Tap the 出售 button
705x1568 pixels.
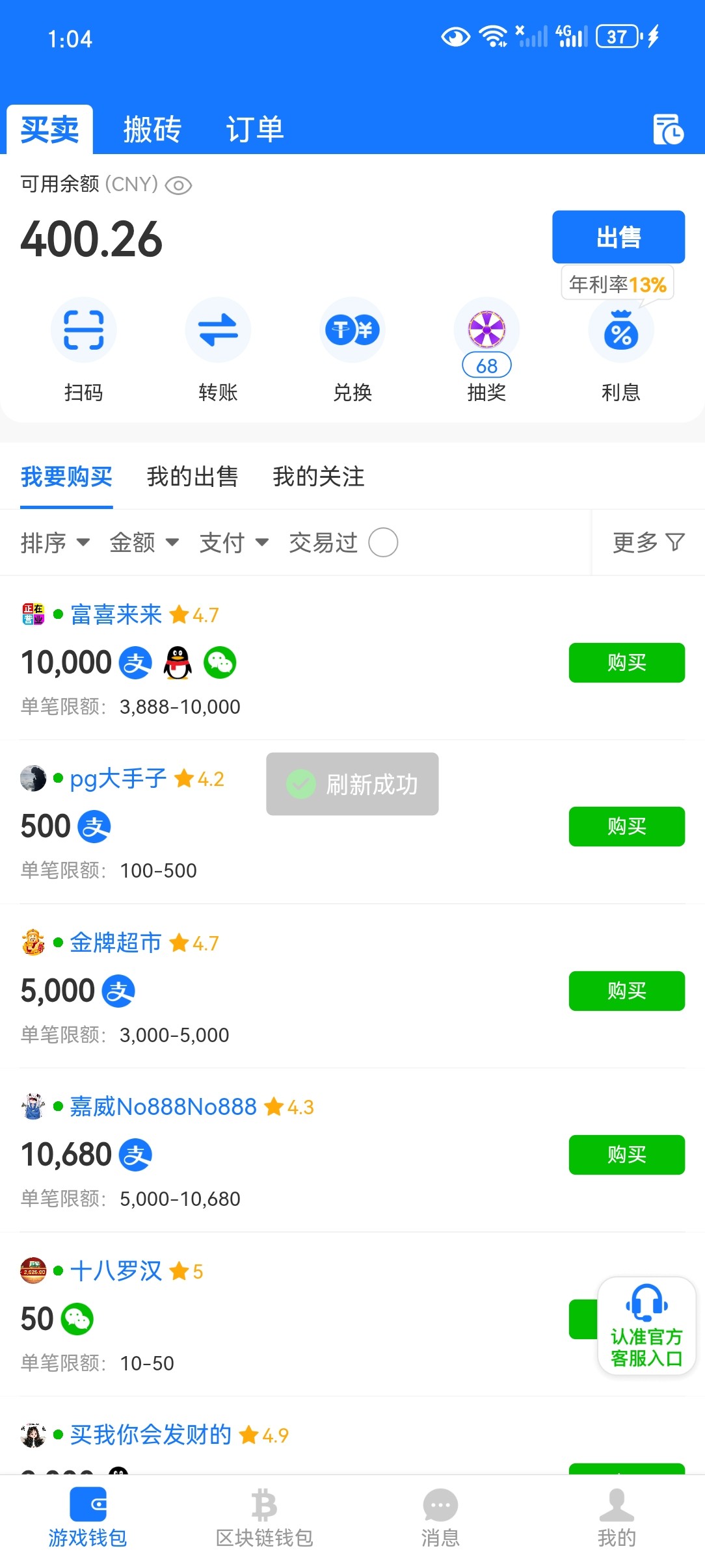(x=618, y=237)
